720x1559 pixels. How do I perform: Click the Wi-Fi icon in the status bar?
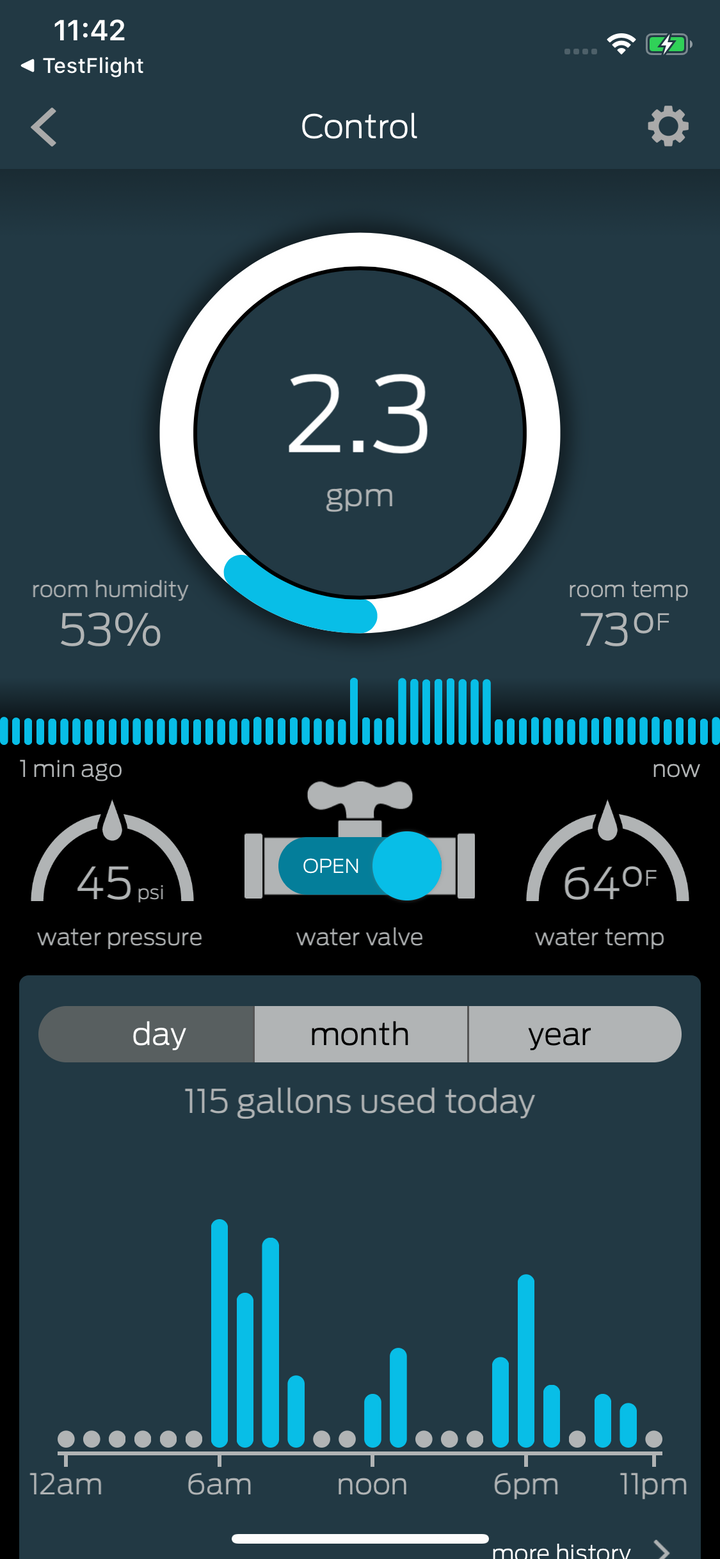coord(620,43)
